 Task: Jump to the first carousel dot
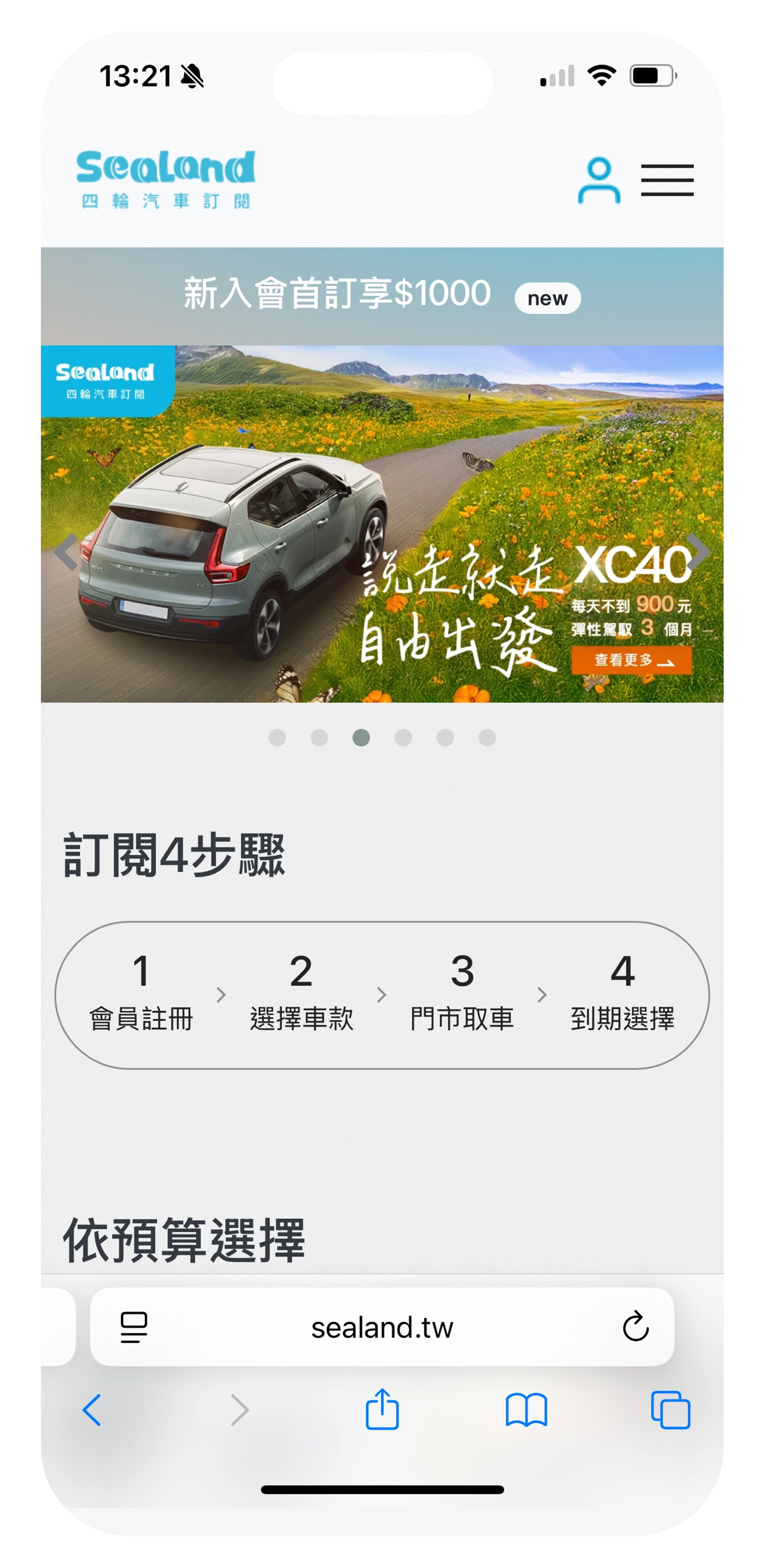click(277, 737)
